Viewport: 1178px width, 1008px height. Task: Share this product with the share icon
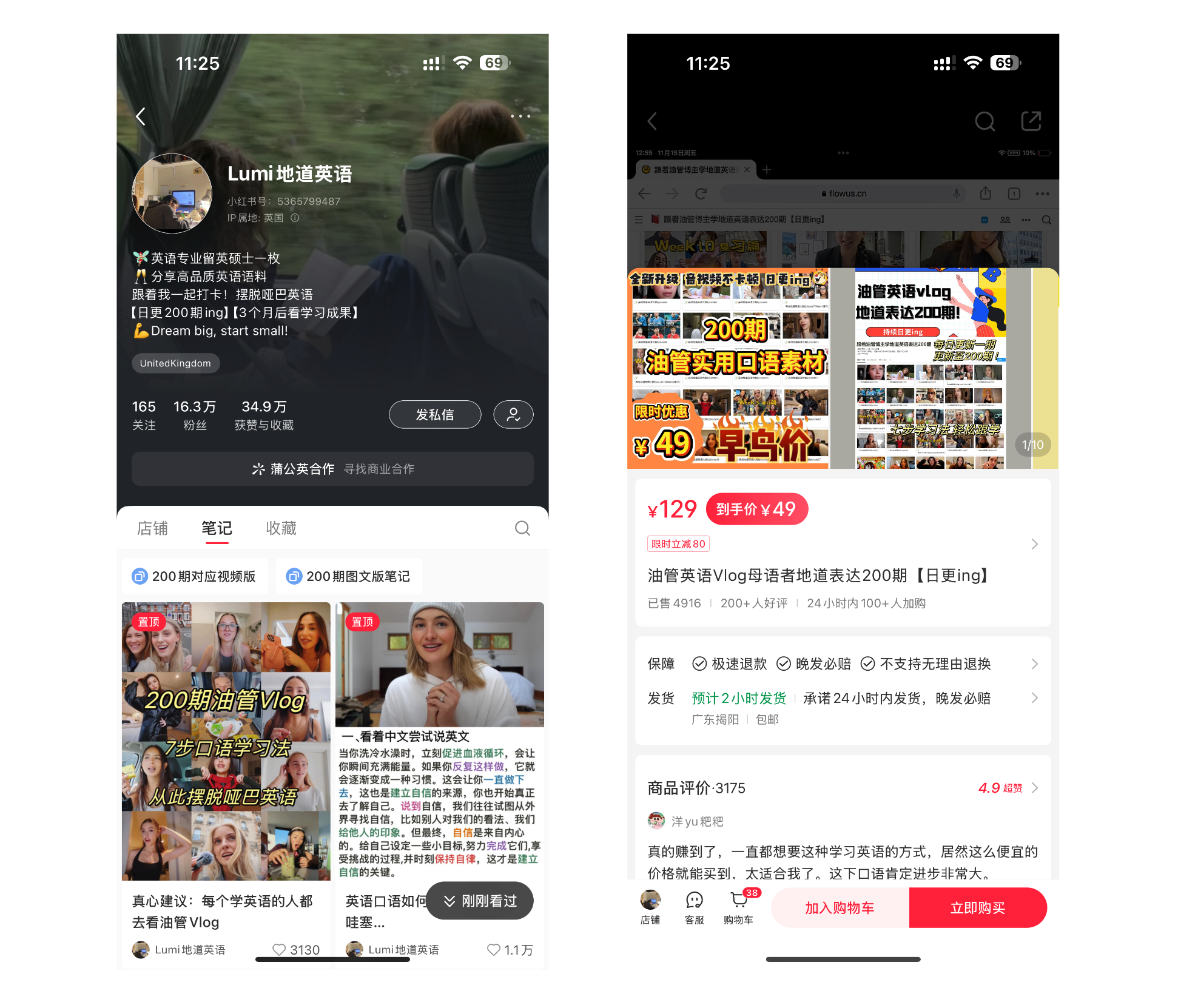pos(1031,121)
